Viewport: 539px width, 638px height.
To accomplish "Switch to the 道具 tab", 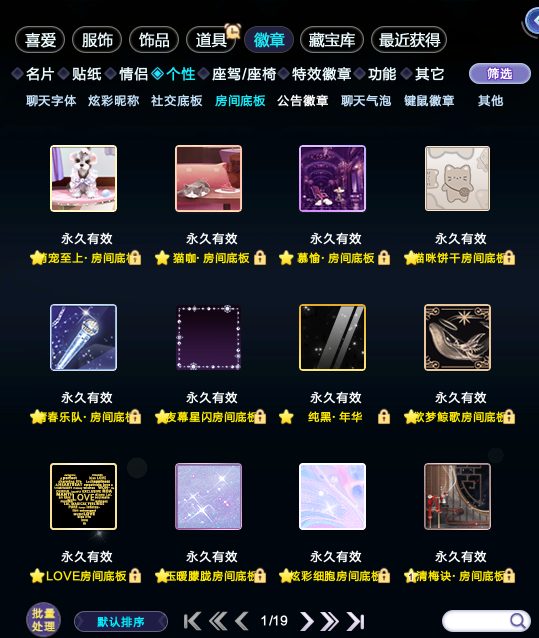I will pyautogui.click(x=211, y=40).
